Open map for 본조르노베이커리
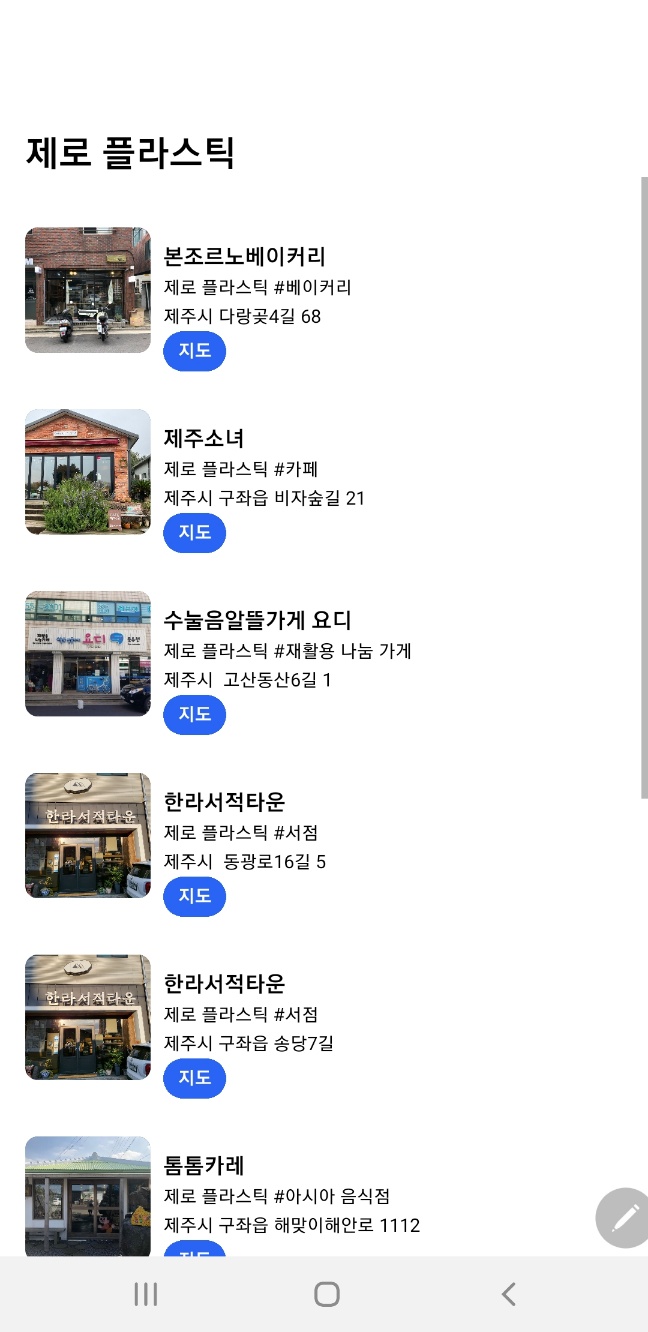The width and height of the screenshot is (648, 1332). pos(194,351)
